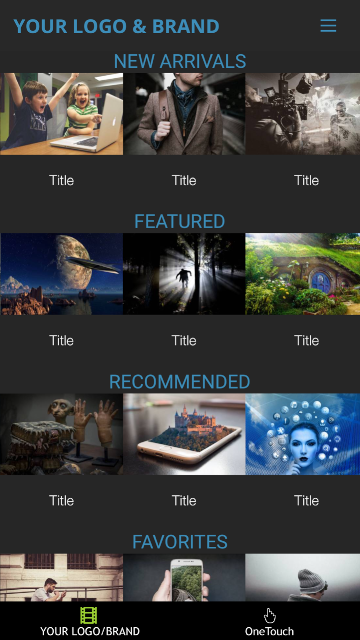Open the castle on phone recommended tile
The image size is (360, 640).
[184, 434]
